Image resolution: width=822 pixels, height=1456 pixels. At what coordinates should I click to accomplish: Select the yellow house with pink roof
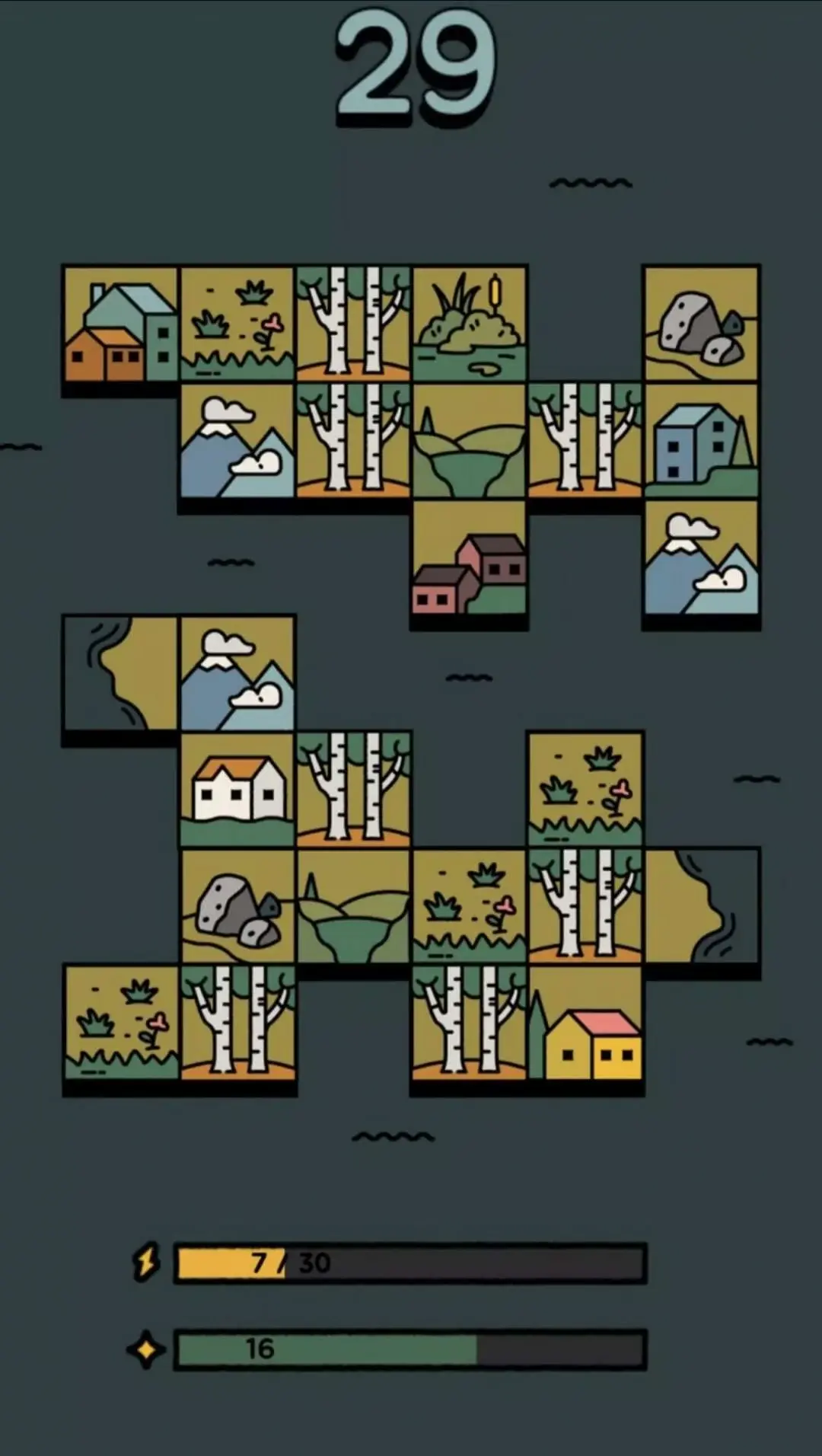pos(586,1023)
